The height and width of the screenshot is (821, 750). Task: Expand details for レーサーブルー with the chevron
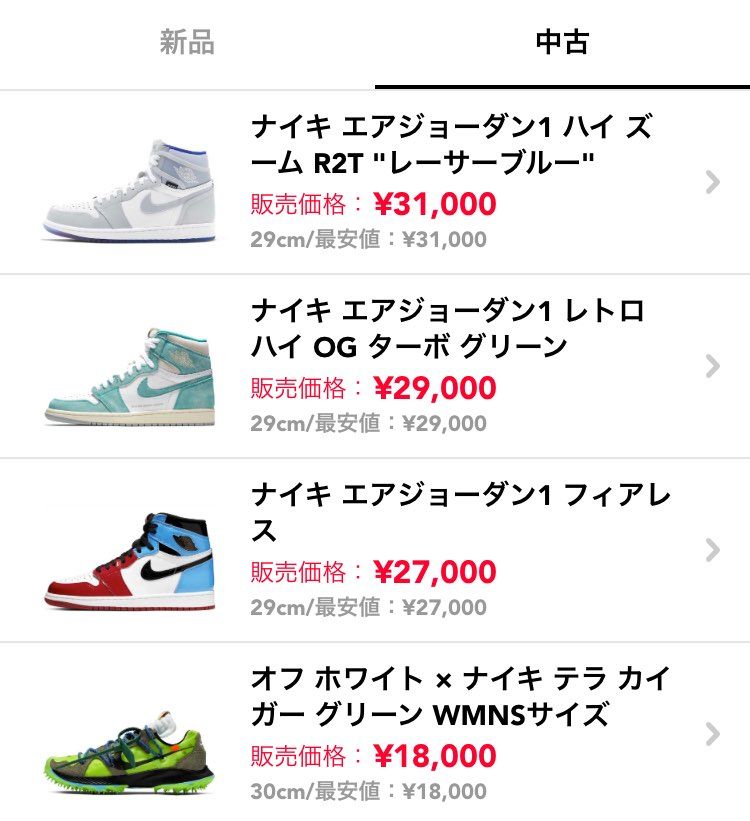[x=711, y=184]
